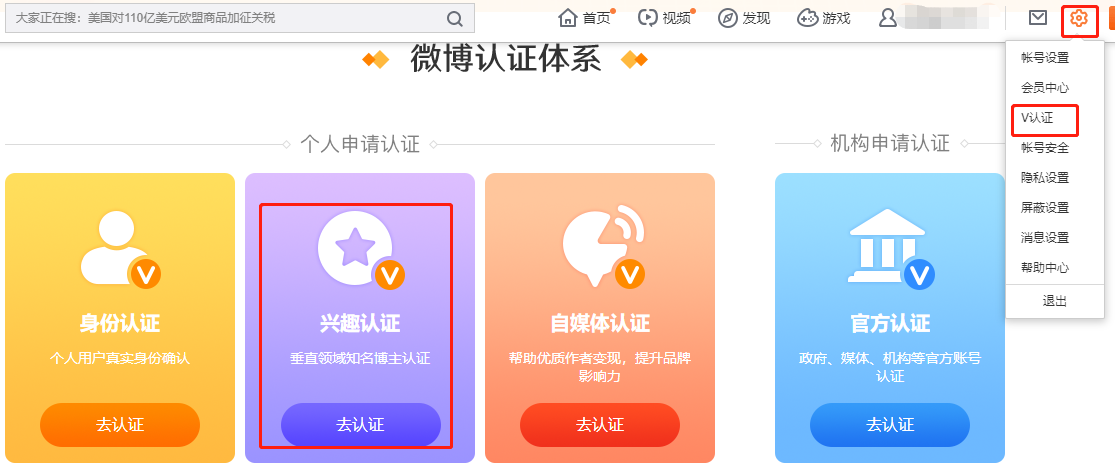Viewport: 1115px width, 467px height.
Task: Tap 去认证 under 身份认证
Action: coord(120,424)
